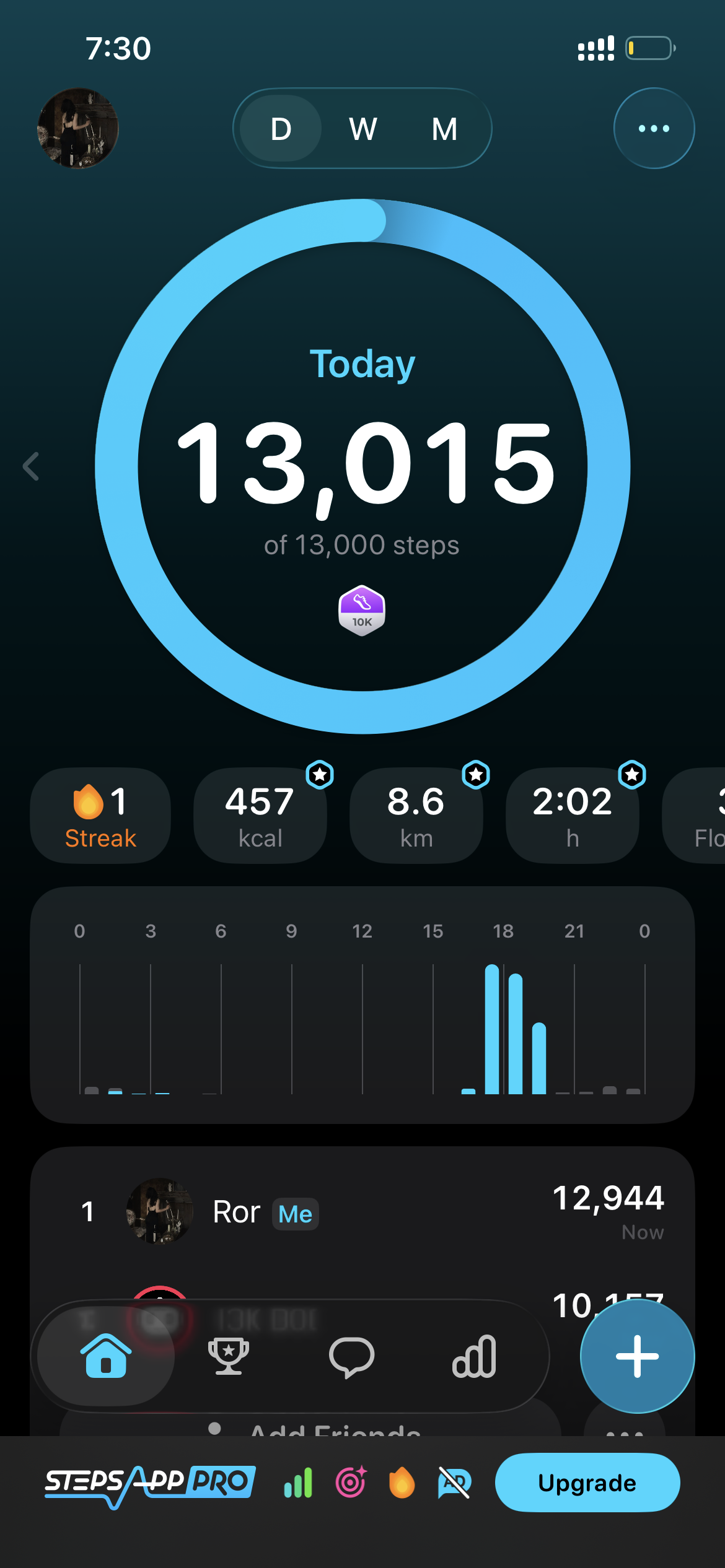
Task: Open the hourly steps chart
Action: coord(362,1004)
